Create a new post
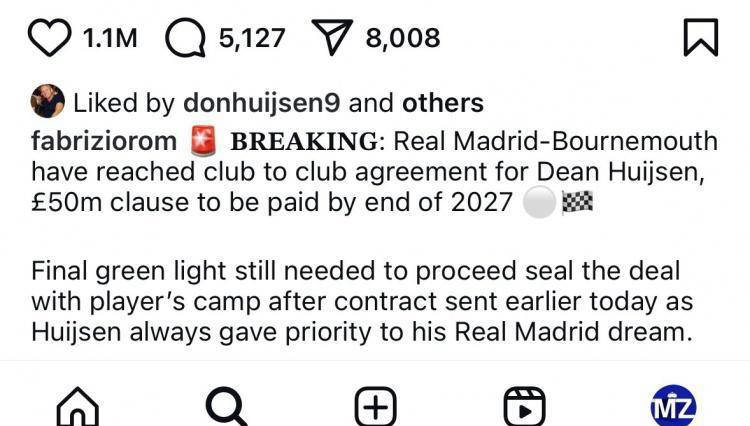The height and width of the screenshot is (426, 750). point(376,407)
